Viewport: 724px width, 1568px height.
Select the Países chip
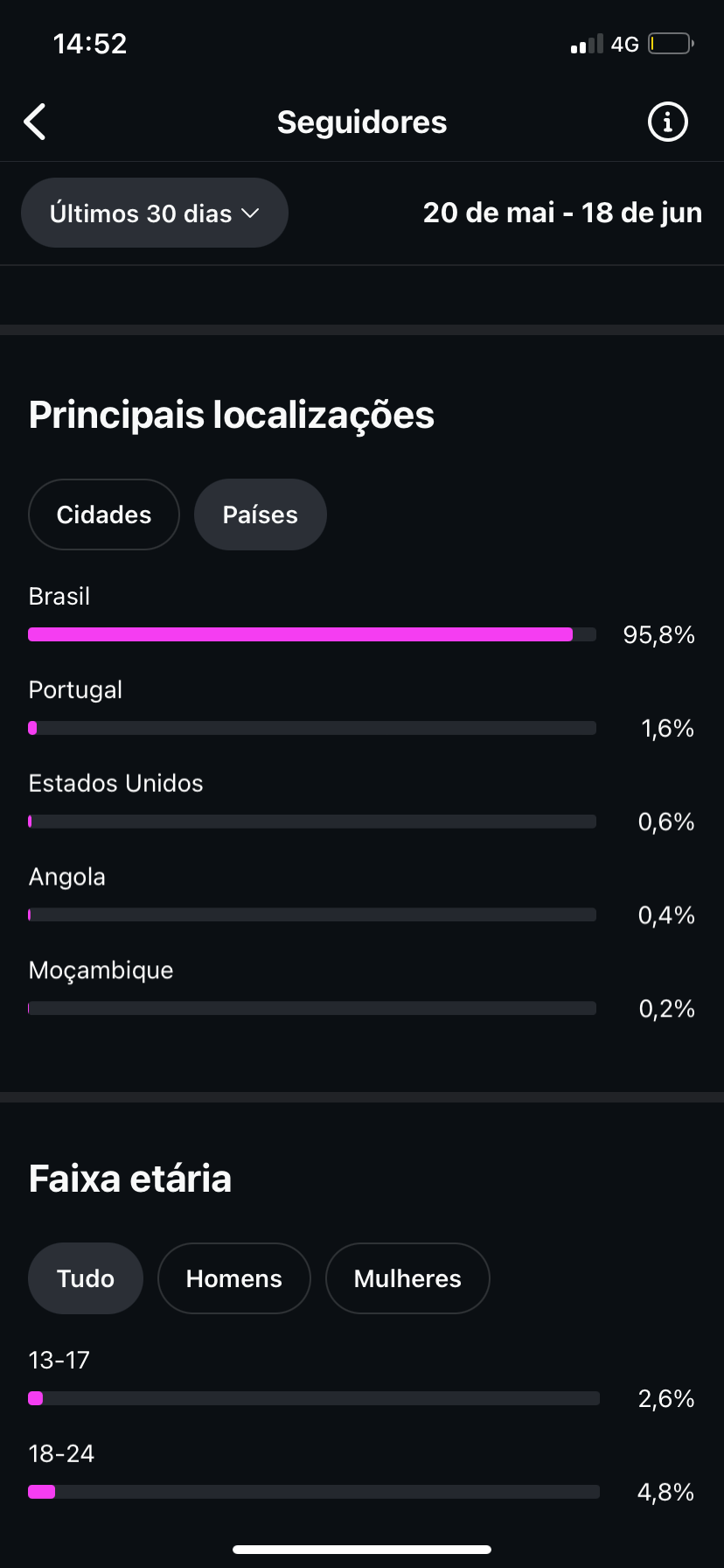click(261, 514)
